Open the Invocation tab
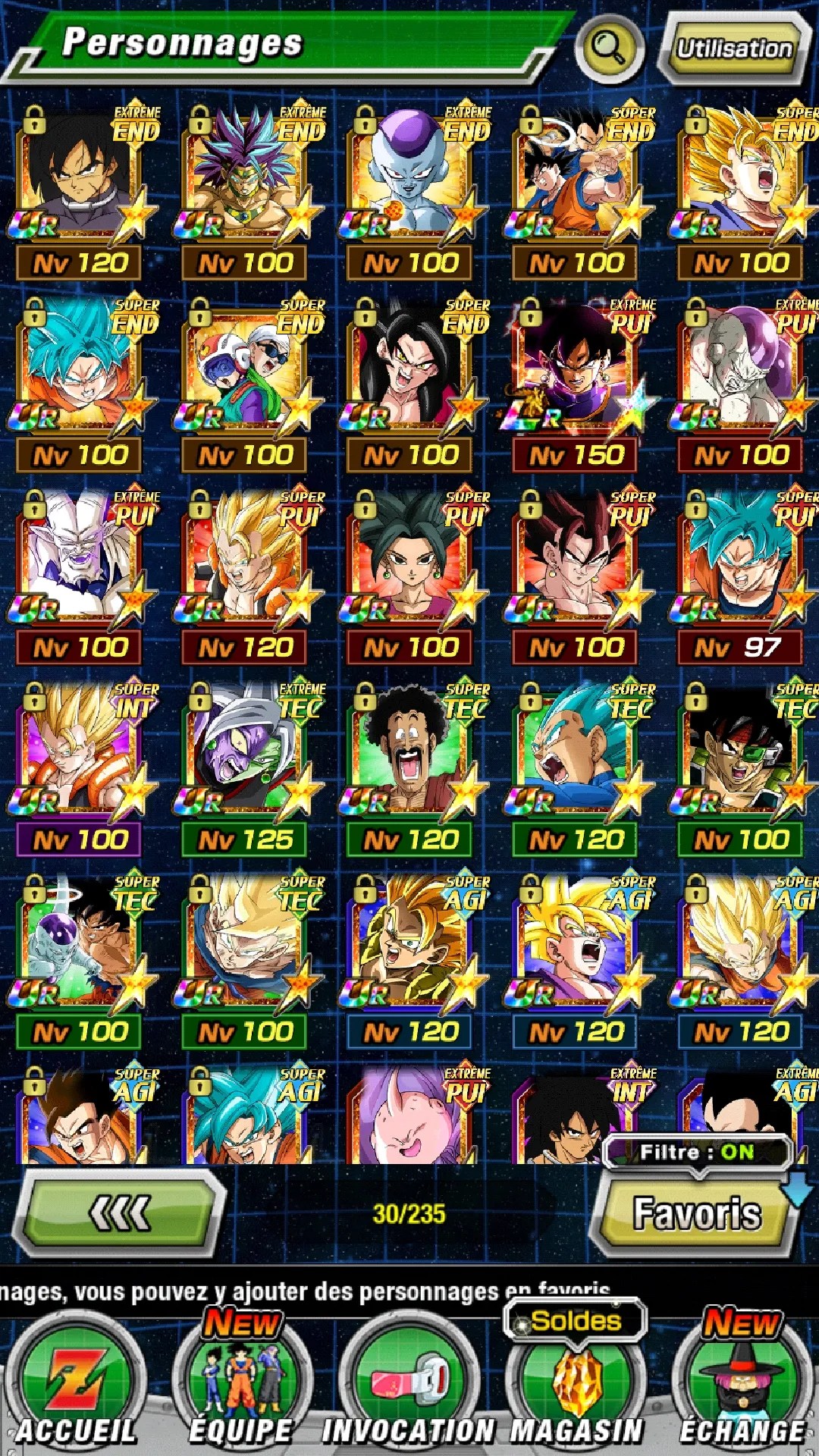Viewport: 819px width, 1456px height. click(409, 1388)
